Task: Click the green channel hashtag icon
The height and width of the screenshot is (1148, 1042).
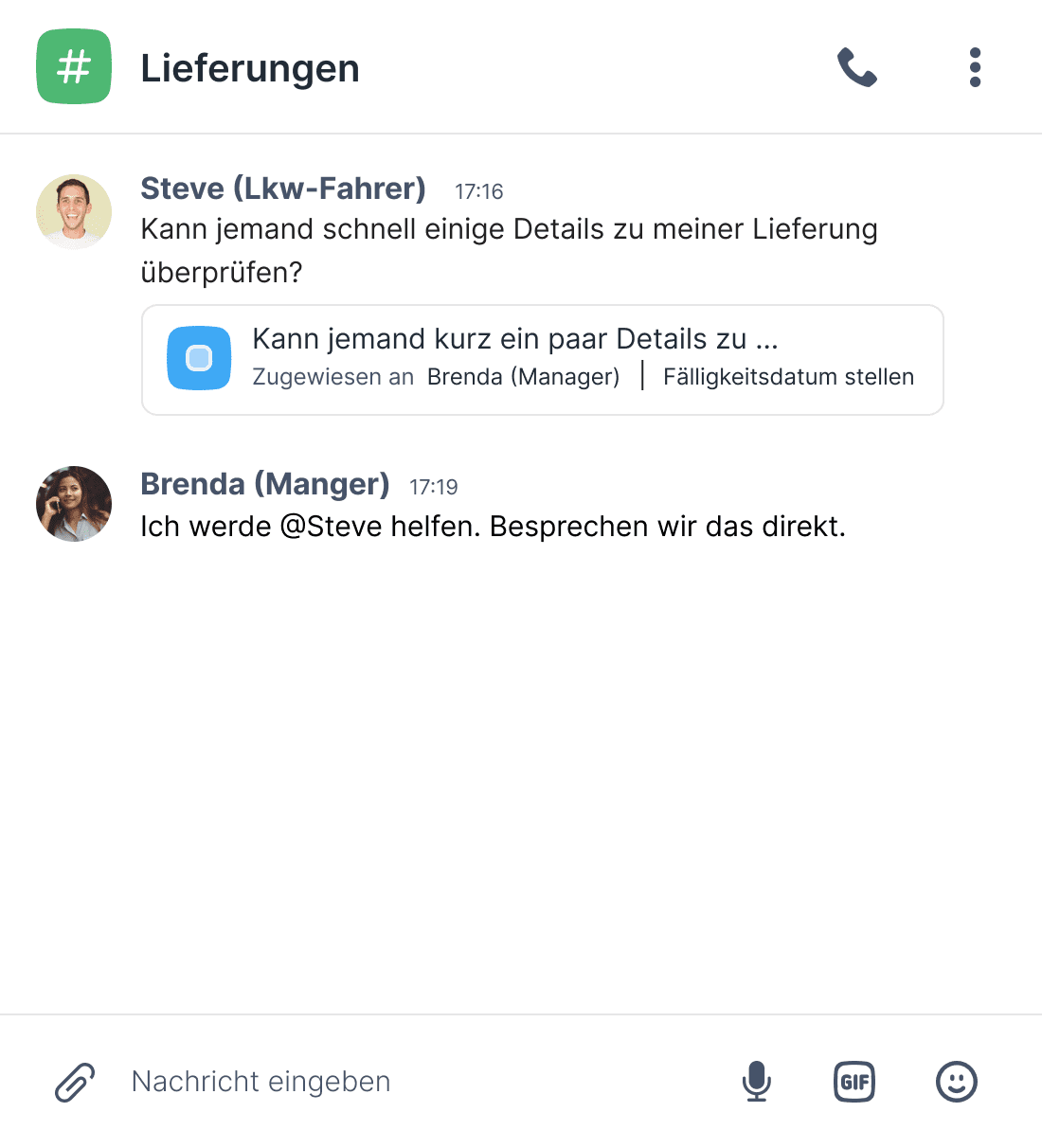Action: [x=73, y=67]
